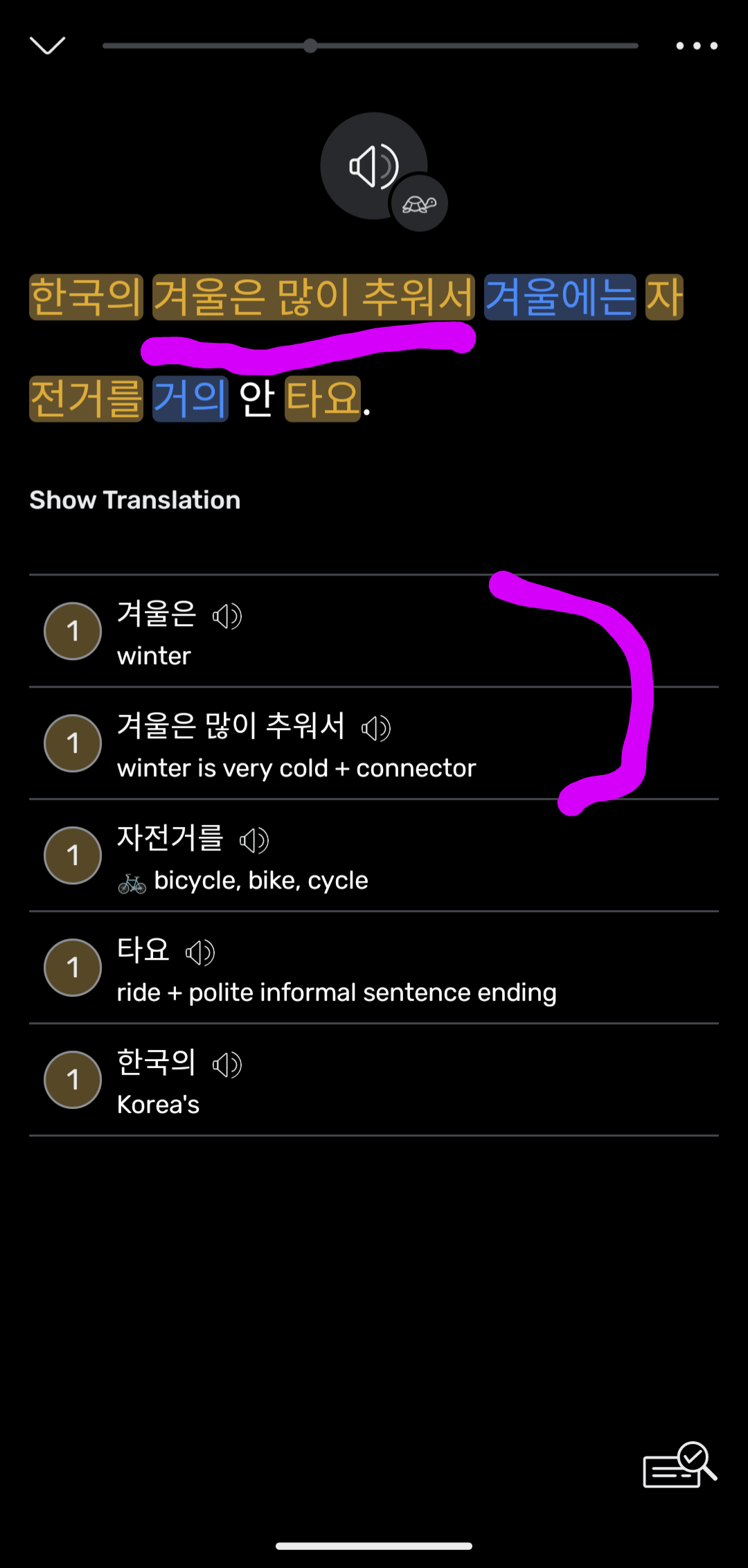Open the three-dot overflow menu
748x1568 pixels.
tap(697, 46)
